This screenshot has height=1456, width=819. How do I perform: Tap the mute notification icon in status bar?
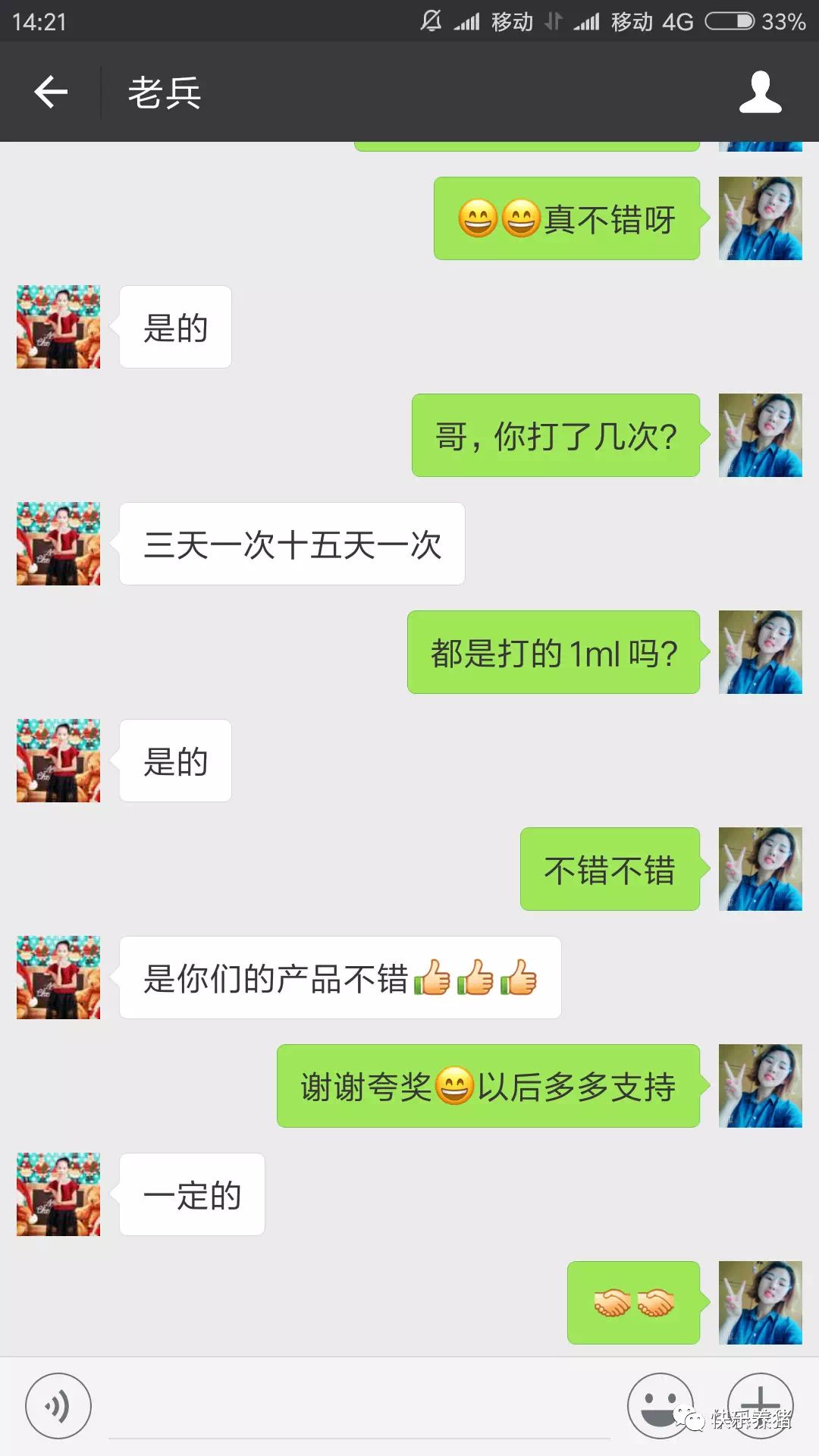tap(431, 23)
